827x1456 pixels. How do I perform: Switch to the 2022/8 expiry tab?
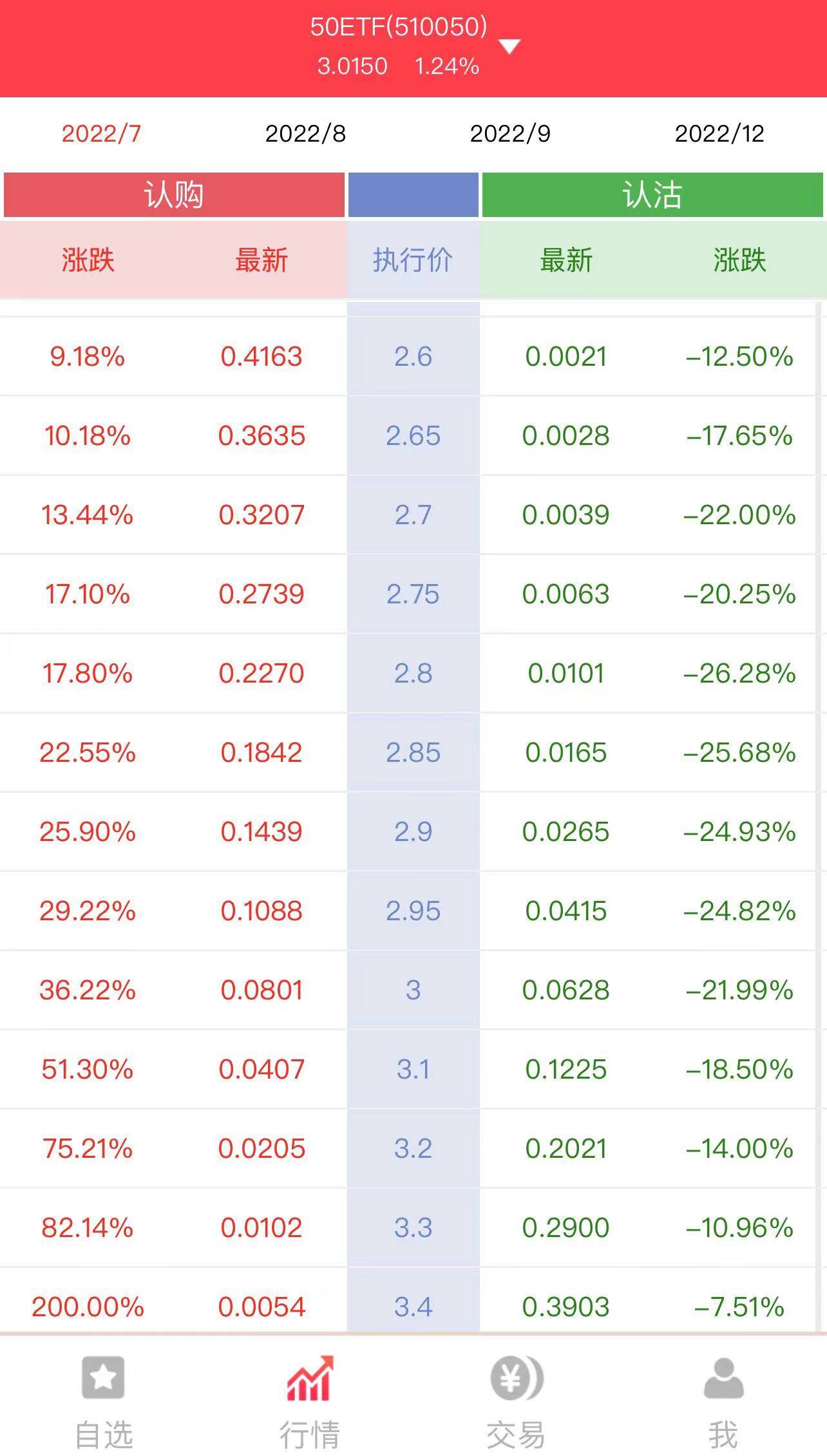click(x=305, y=134)
